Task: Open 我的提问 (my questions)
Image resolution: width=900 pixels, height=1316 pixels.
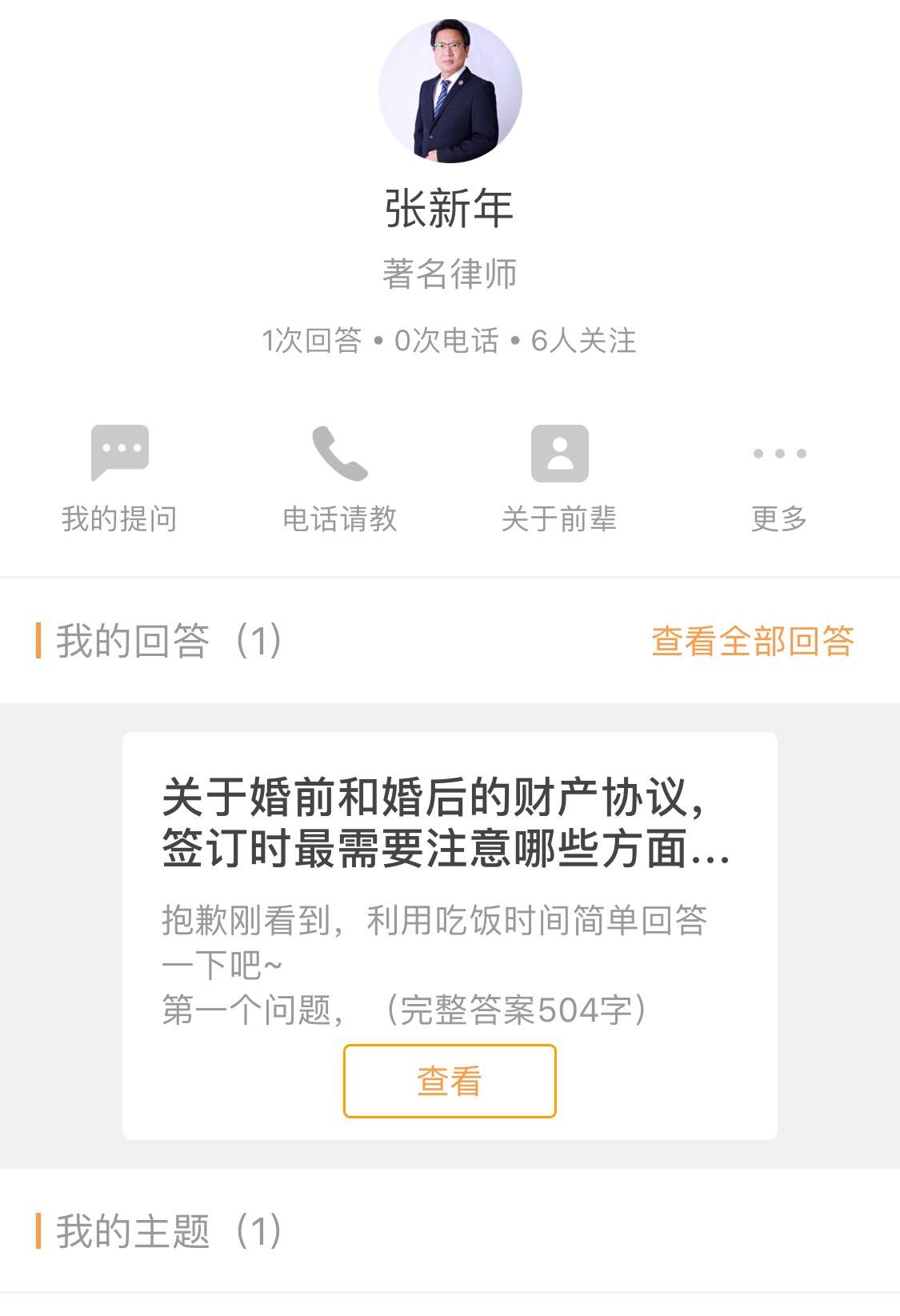Action: 119,478
